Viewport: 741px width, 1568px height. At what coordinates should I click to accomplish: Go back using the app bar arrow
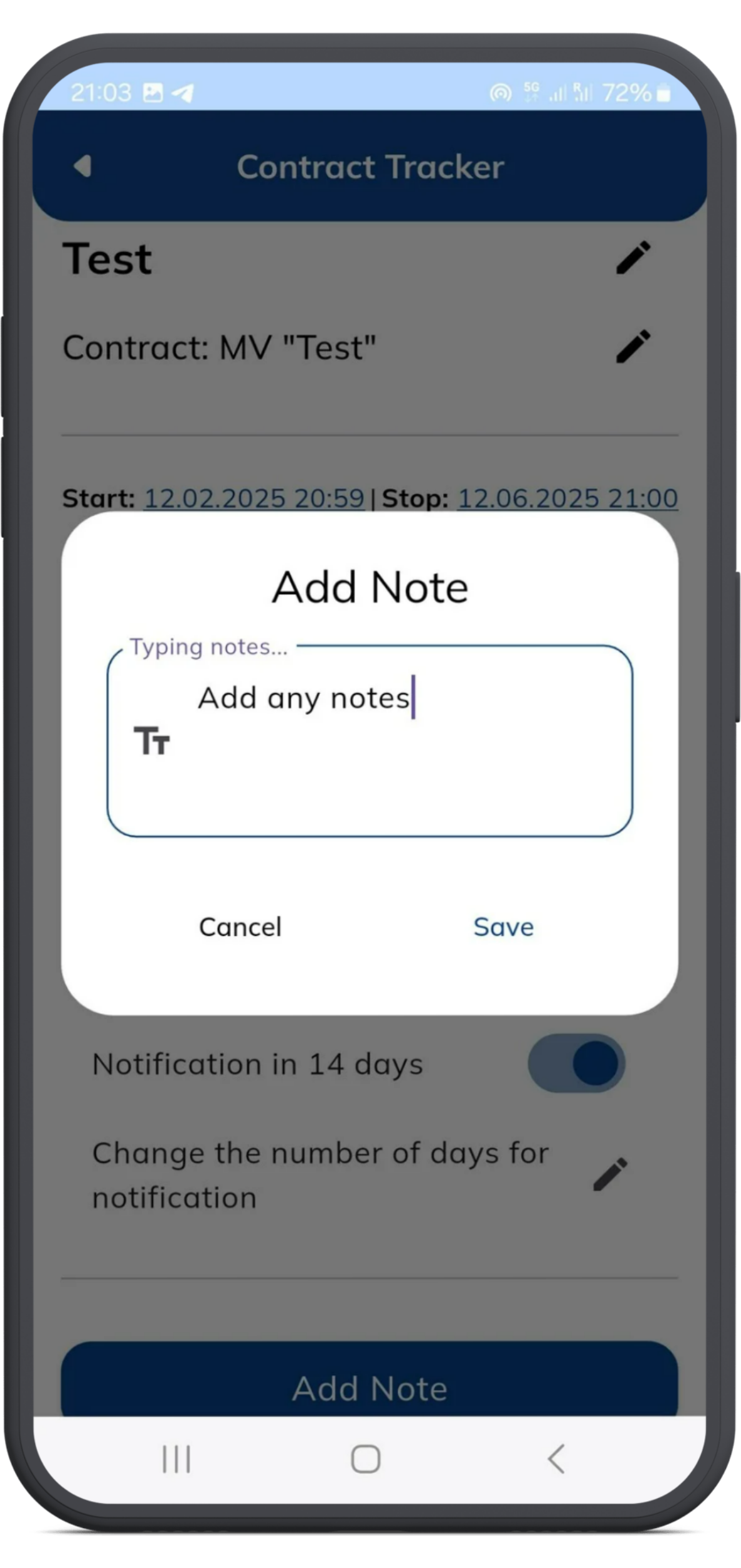click(82, 167)
